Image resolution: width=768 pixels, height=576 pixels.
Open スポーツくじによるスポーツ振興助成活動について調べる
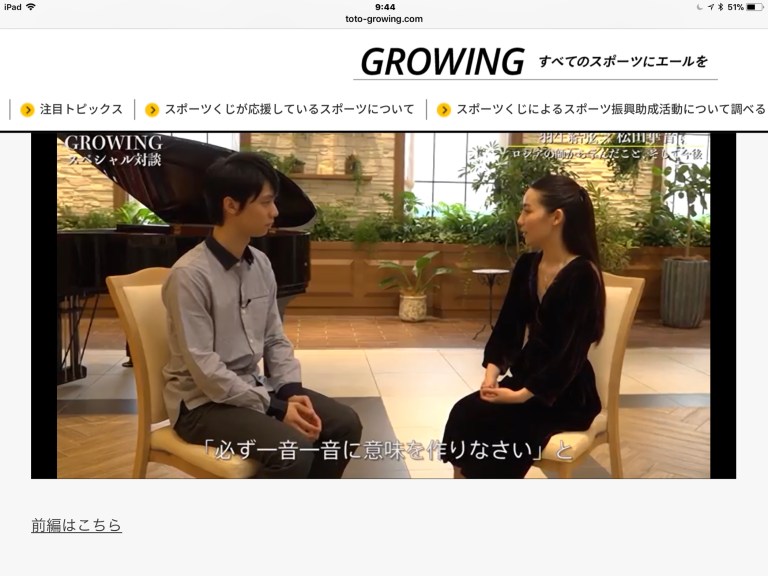602,110
